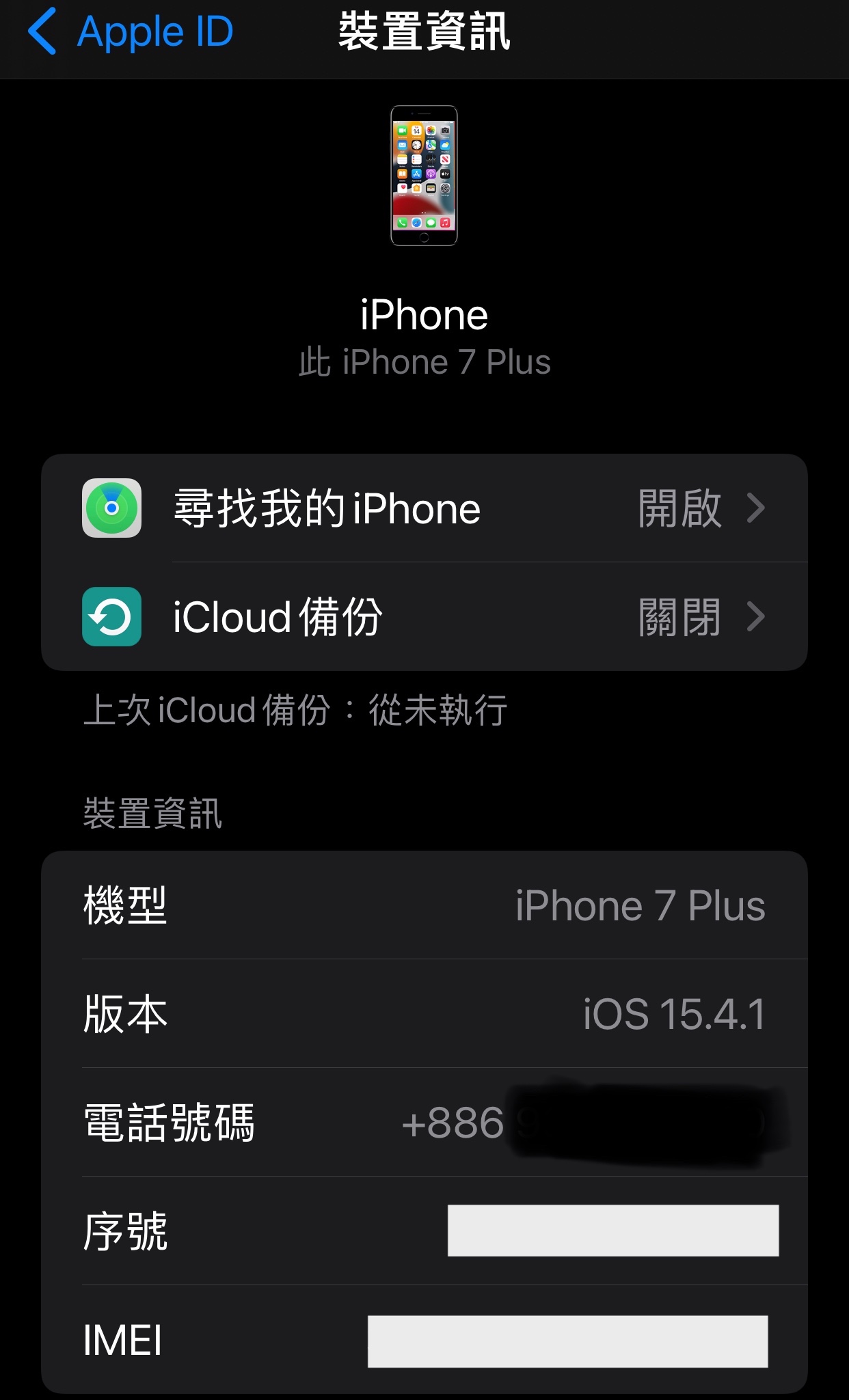This screenshot has width=849, height=1400.
Task: Open the iCloud 備份 setting
Action: [424, 616]
